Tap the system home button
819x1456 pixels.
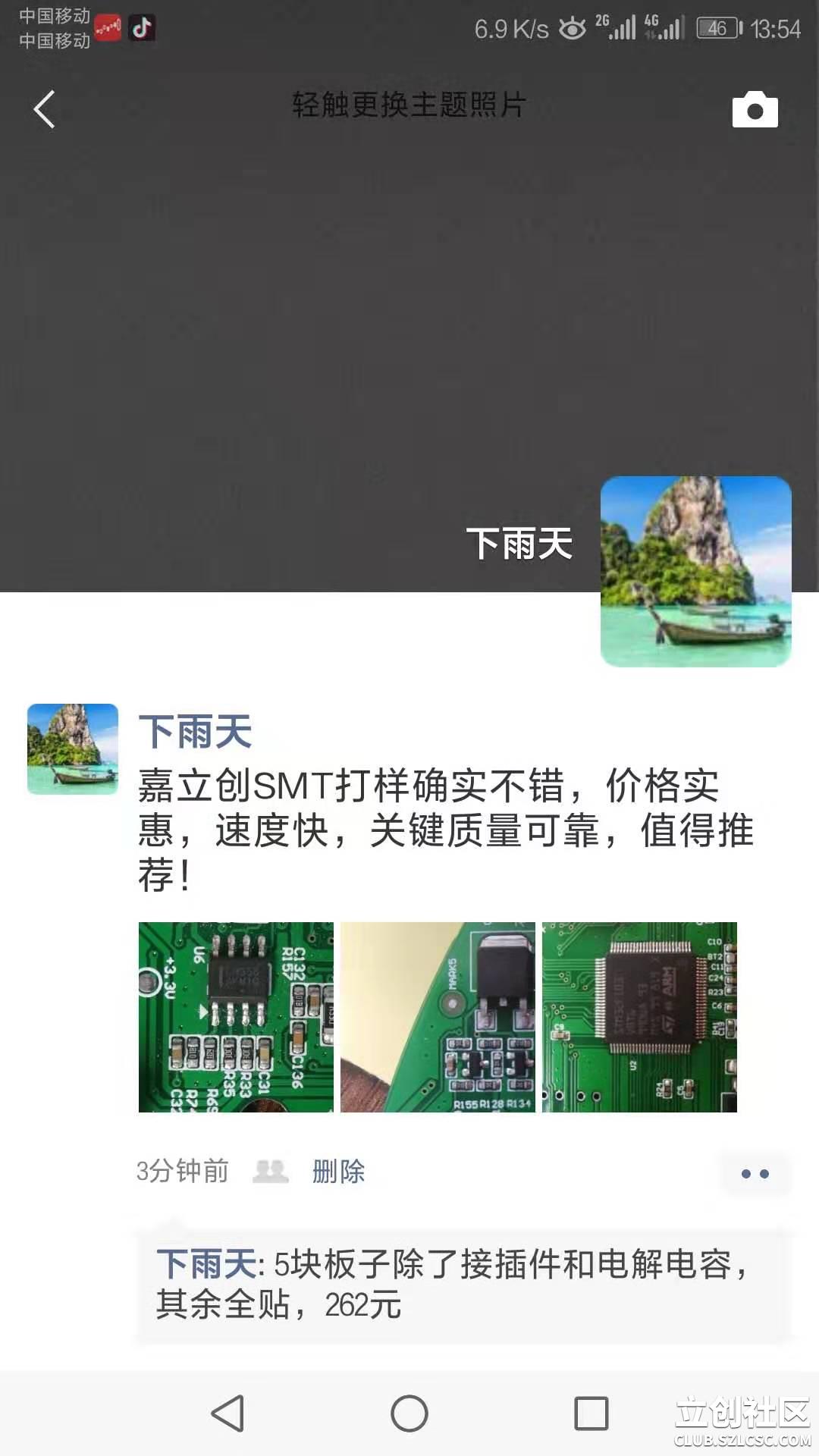(409, 1414)
